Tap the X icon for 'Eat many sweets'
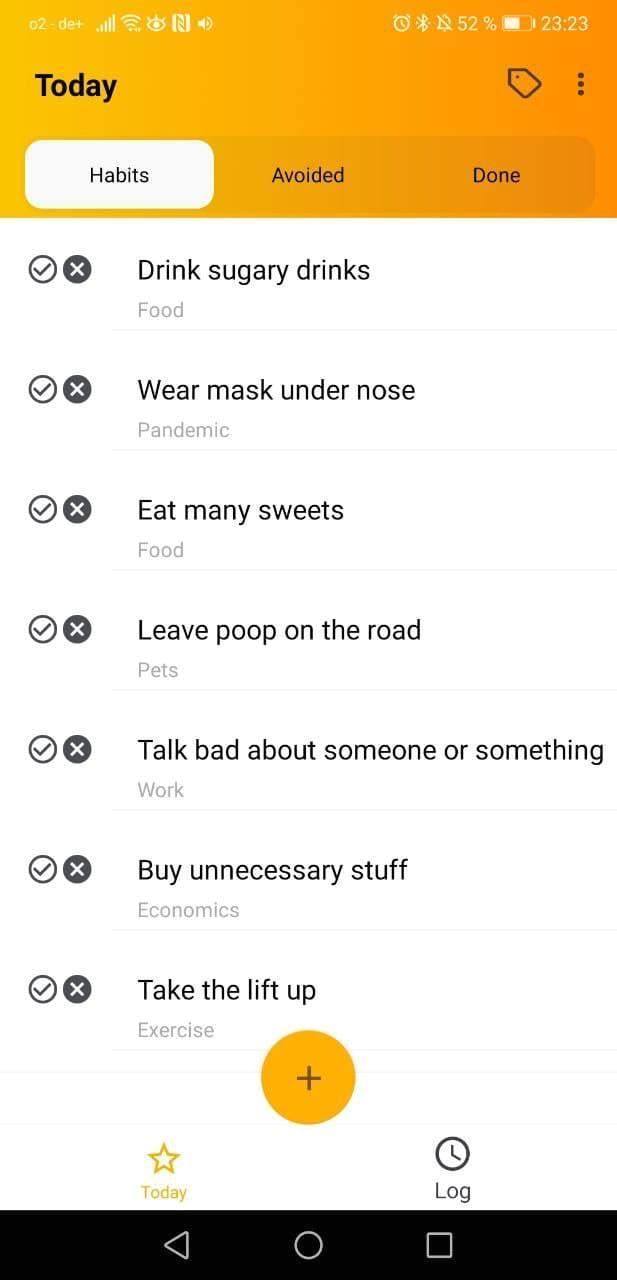Screen dimensions: 617x1280 (77, 509)
